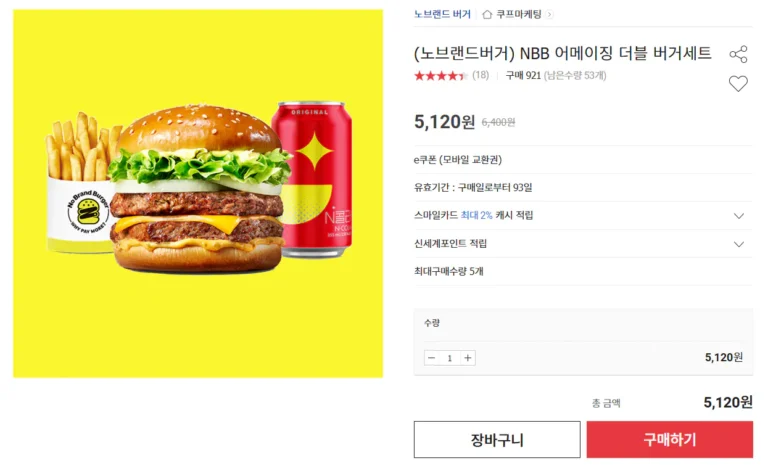Viewport: 768px width, 471px height.
Task: Add item to cart via 장바구니
Action: point(497,440)
